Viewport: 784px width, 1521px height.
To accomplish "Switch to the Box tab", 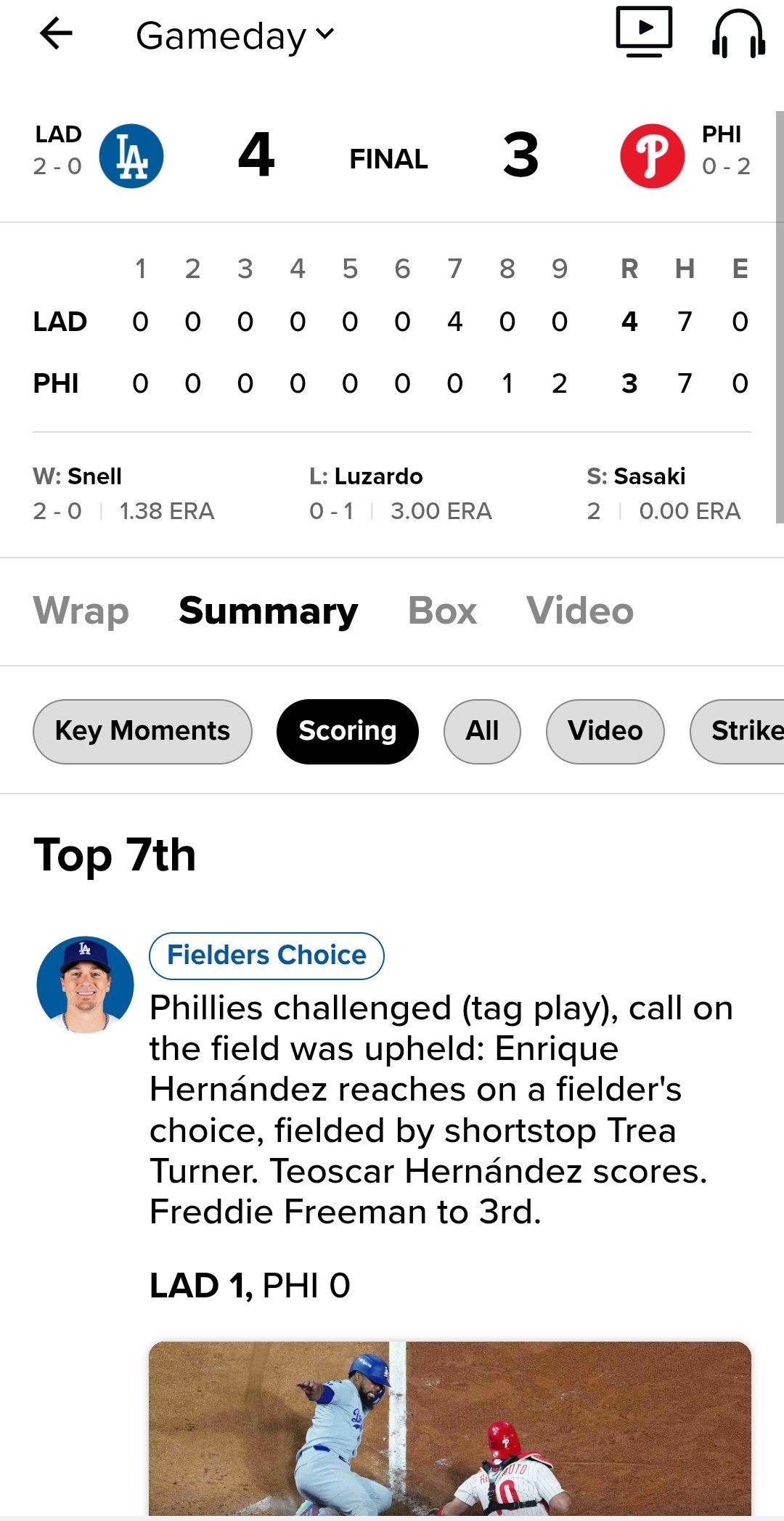I will pyautogui.click(x=442, y=611).
